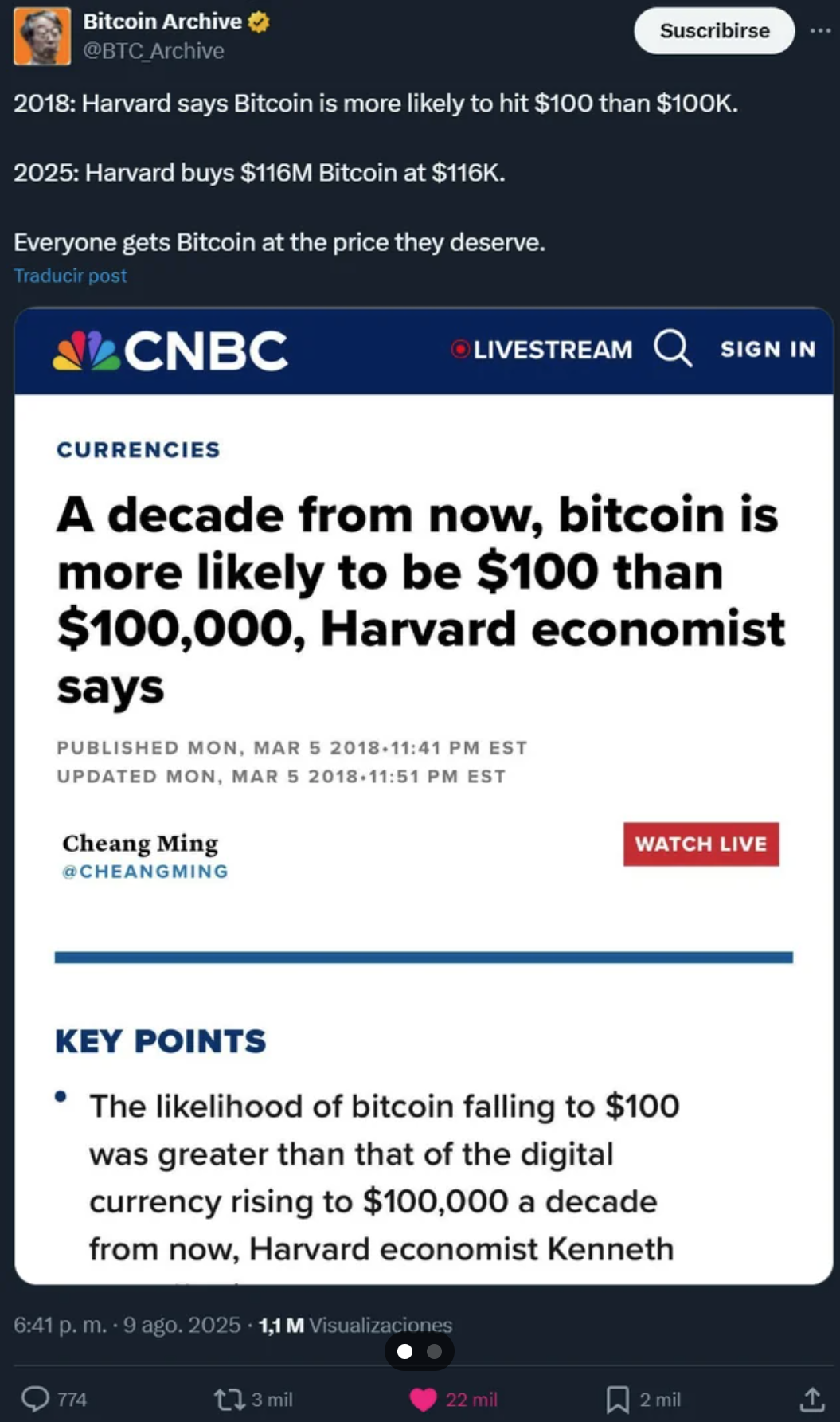Open the attached CNBC article image
This screenshot has width=840, height=1422.
pyautogui.click(x=424, y=796)
